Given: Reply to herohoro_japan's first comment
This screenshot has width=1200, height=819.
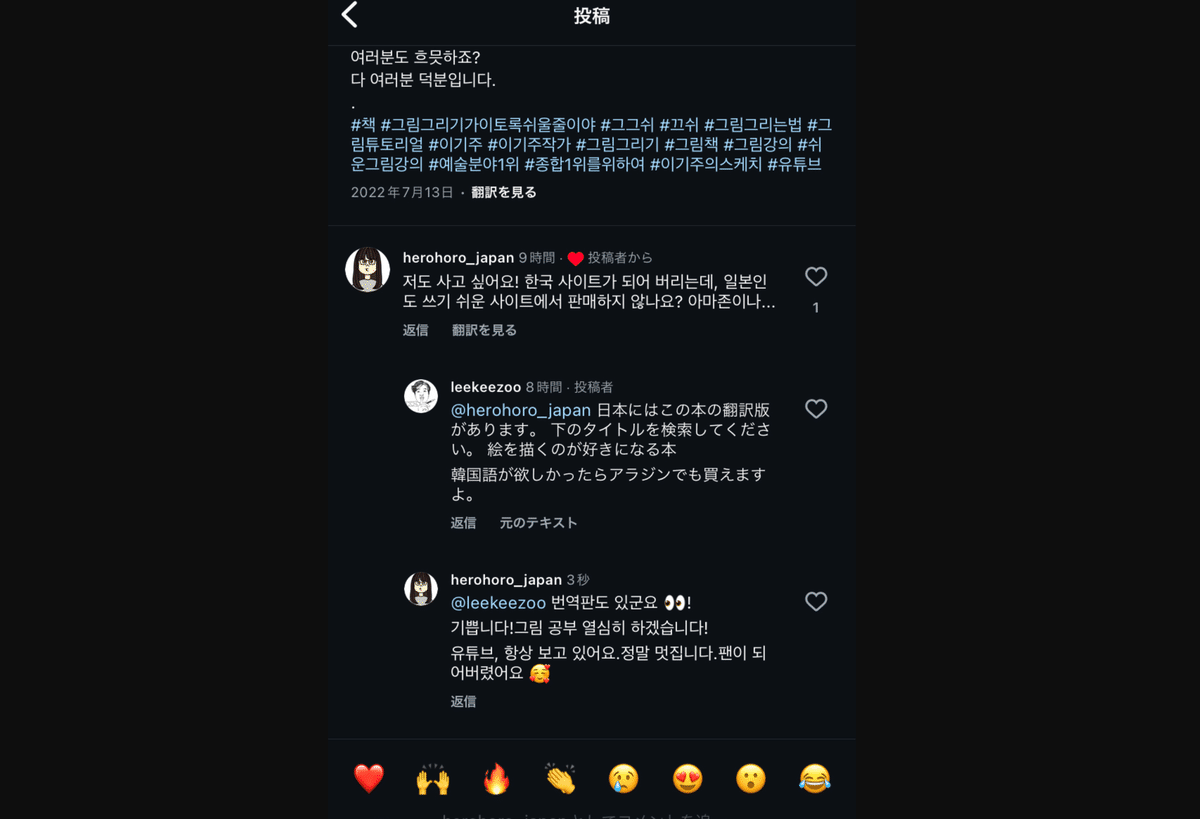Looking at the screenshot, I should (416, 330).
